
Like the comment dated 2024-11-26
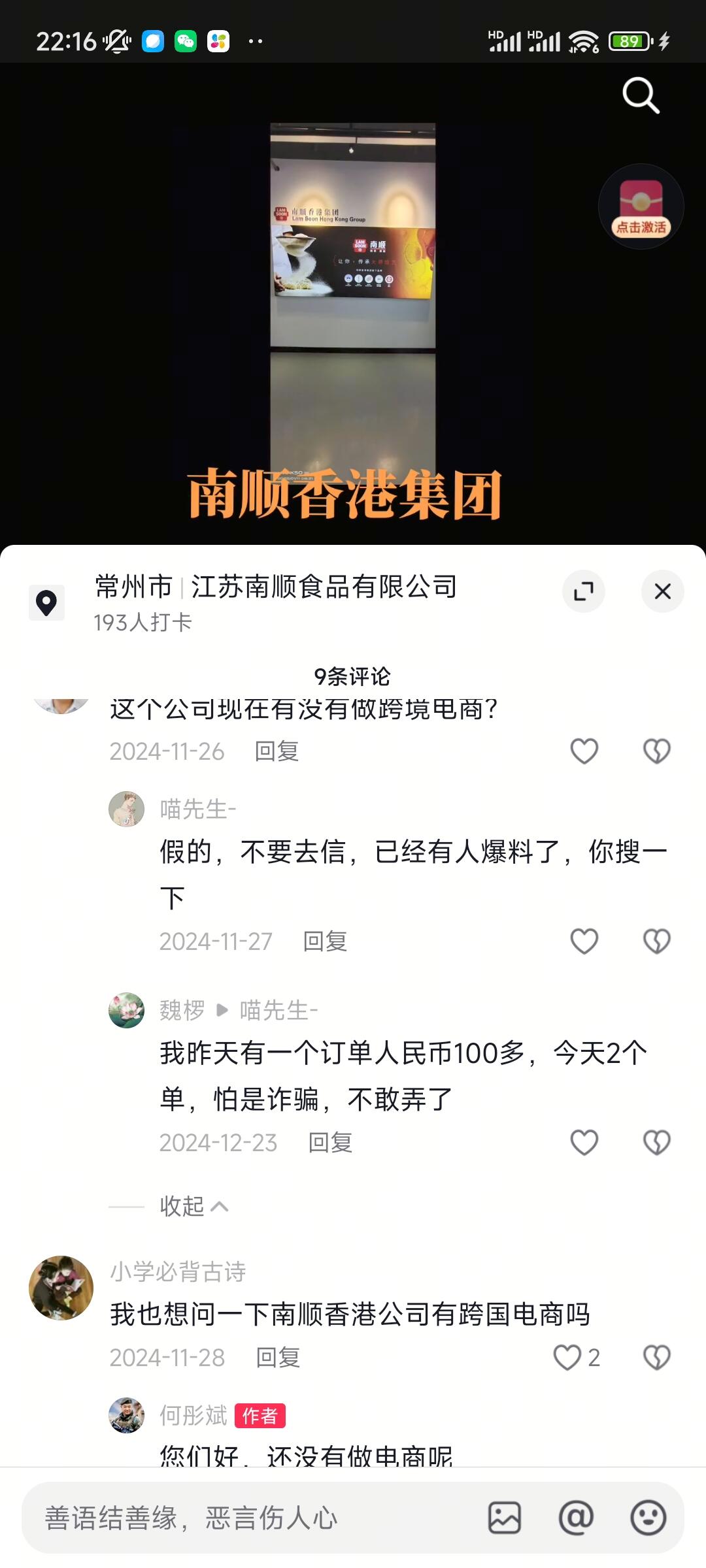584,751
